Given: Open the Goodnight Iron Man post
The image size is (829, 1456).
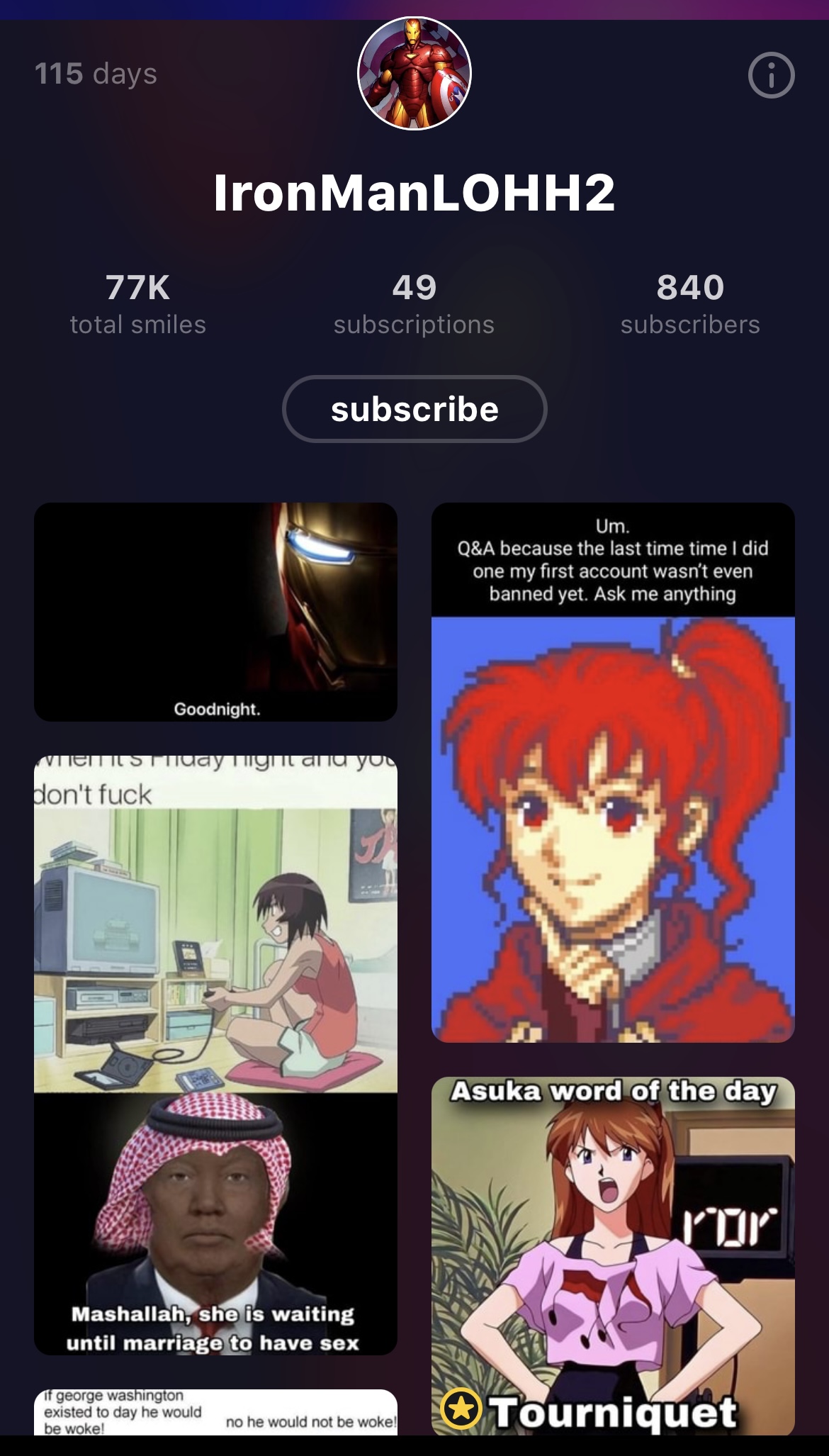Looking at the screenshot, I should (215, 612).
